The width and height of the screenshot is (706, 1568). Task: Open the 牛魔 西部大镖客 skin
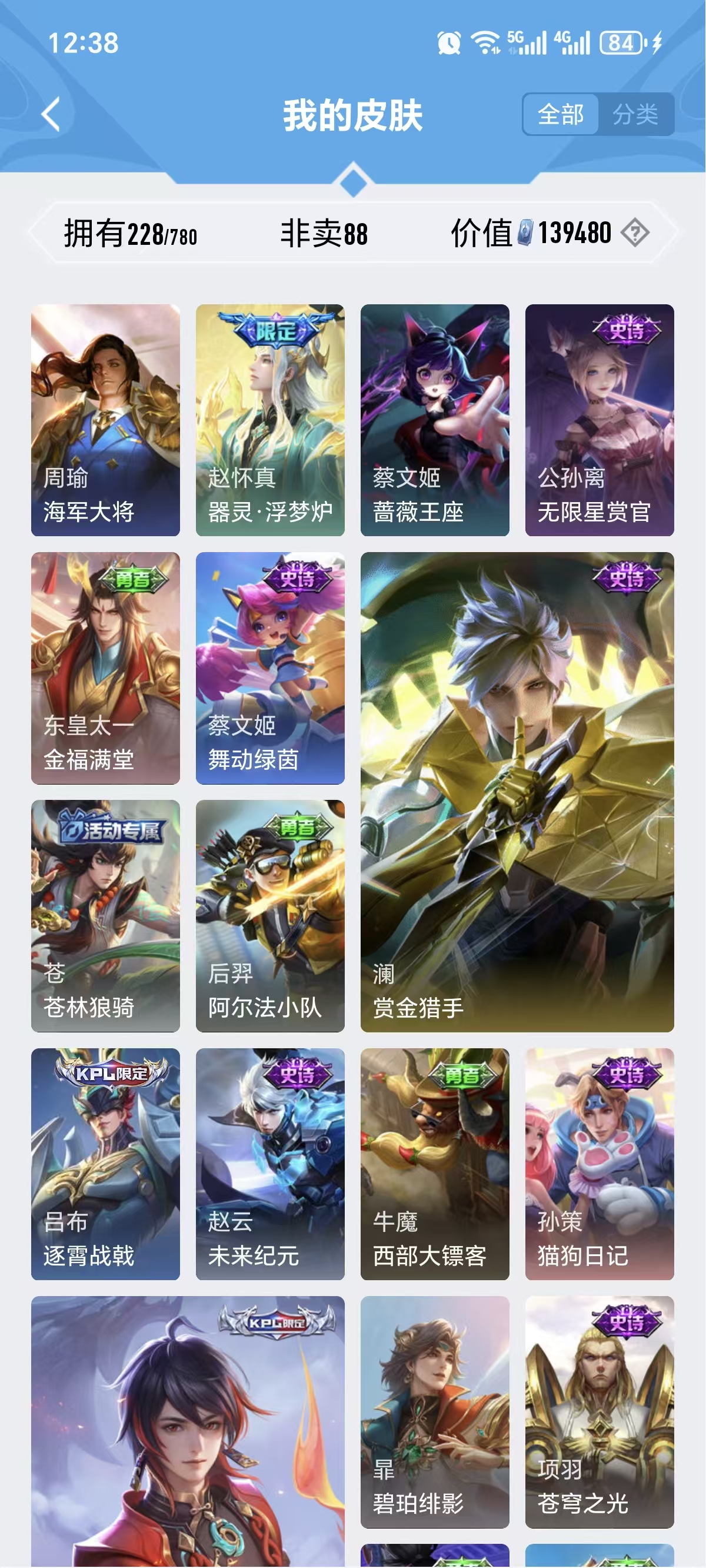(x=435, y=1163)
